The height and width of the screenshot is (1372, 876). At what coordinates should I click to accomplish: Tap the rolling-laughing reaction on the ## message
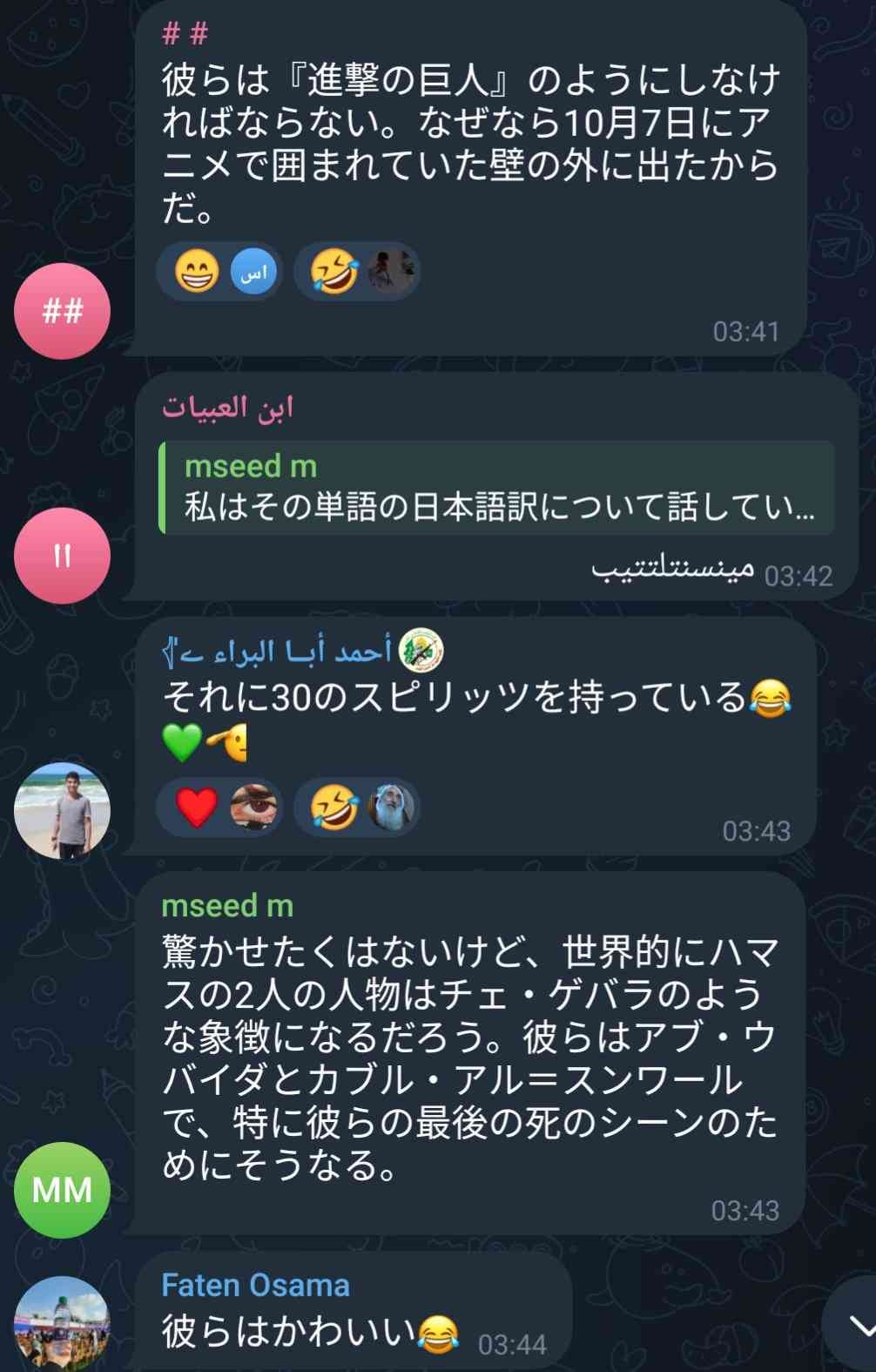(x=357, y=272)
